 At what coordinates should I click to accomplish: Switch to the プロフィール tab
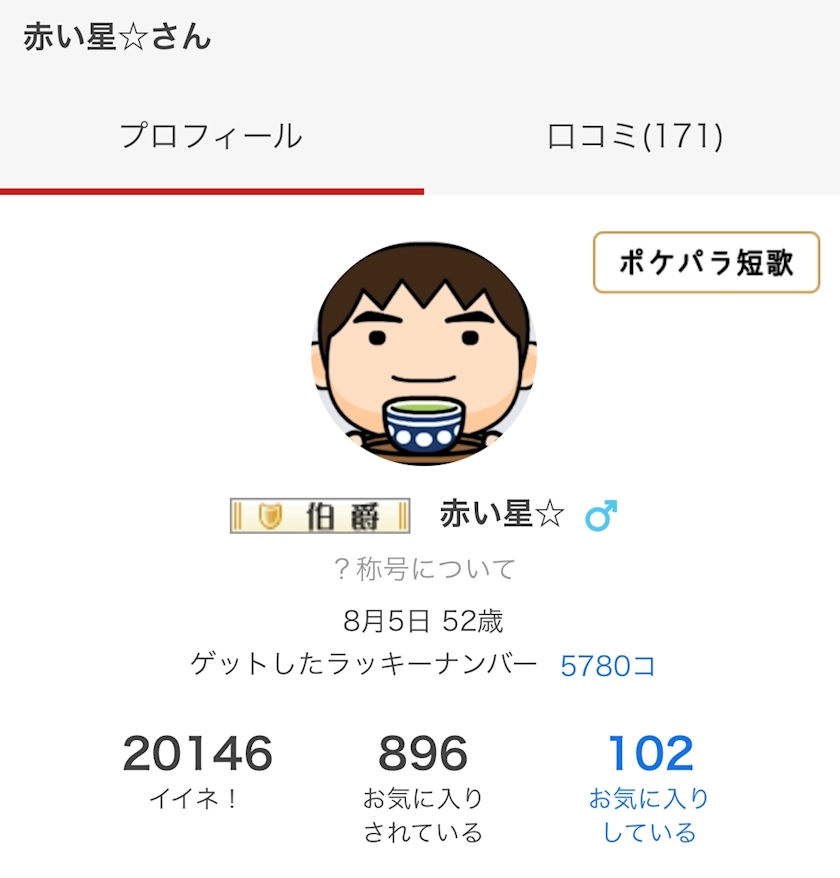(211, 137)
